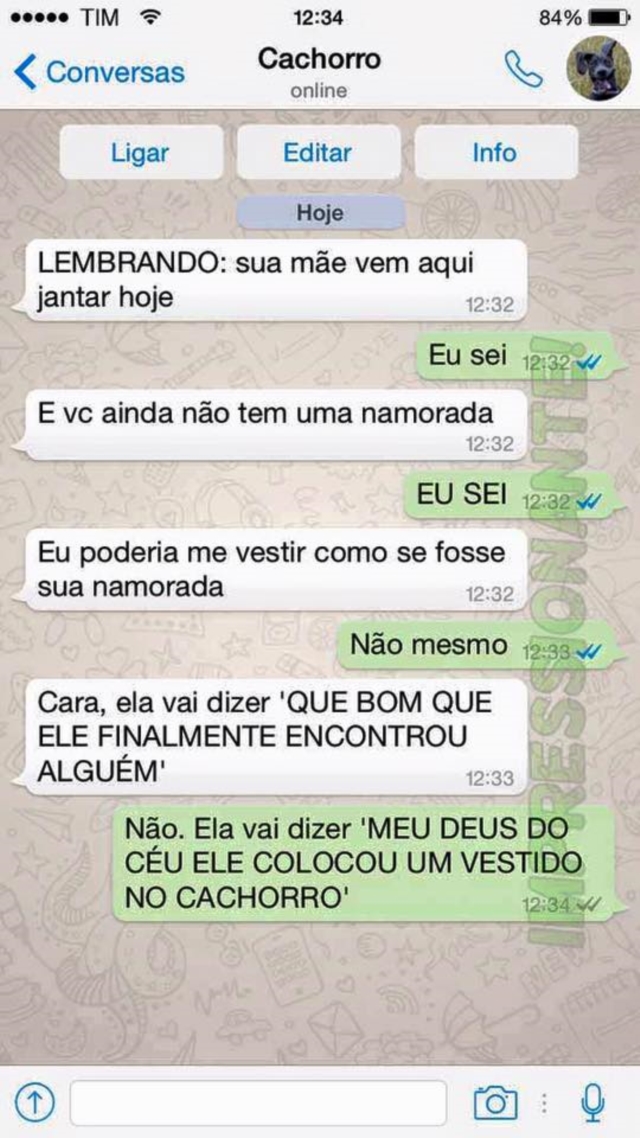Tap the microphone to record audio

click(592, 1102)
